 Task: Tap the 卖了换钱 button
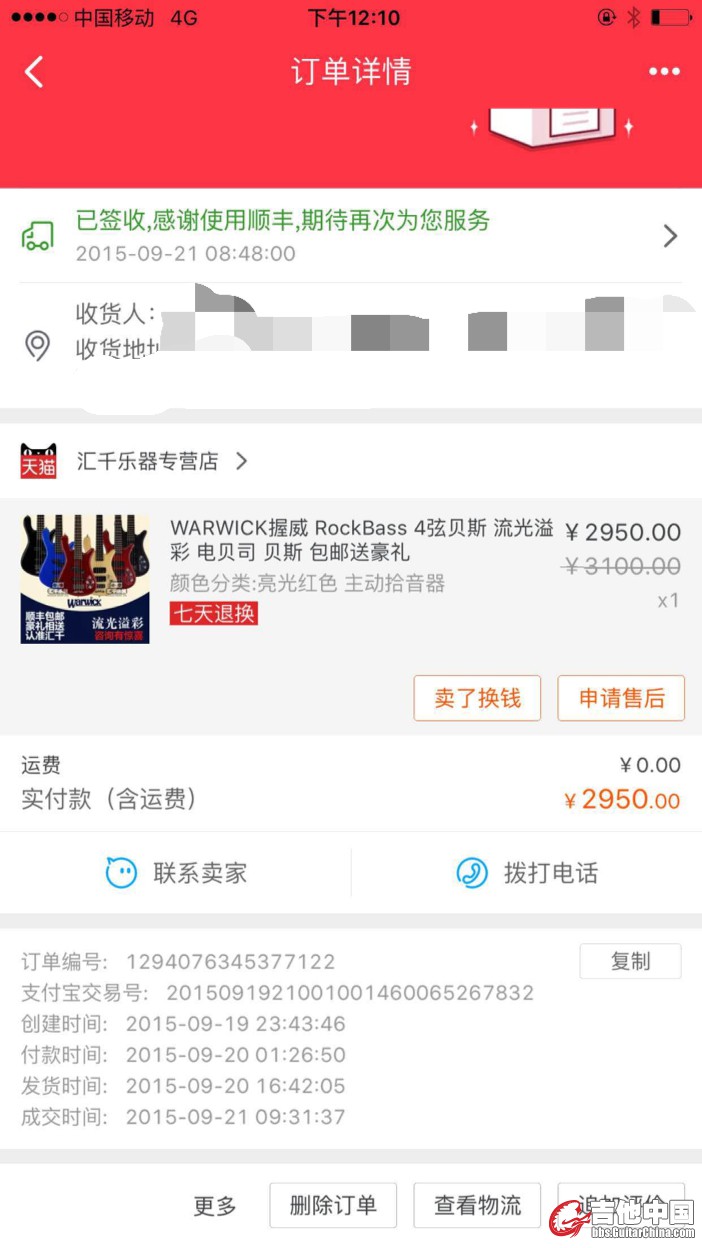pyautogui.click(x=477, y=698)
